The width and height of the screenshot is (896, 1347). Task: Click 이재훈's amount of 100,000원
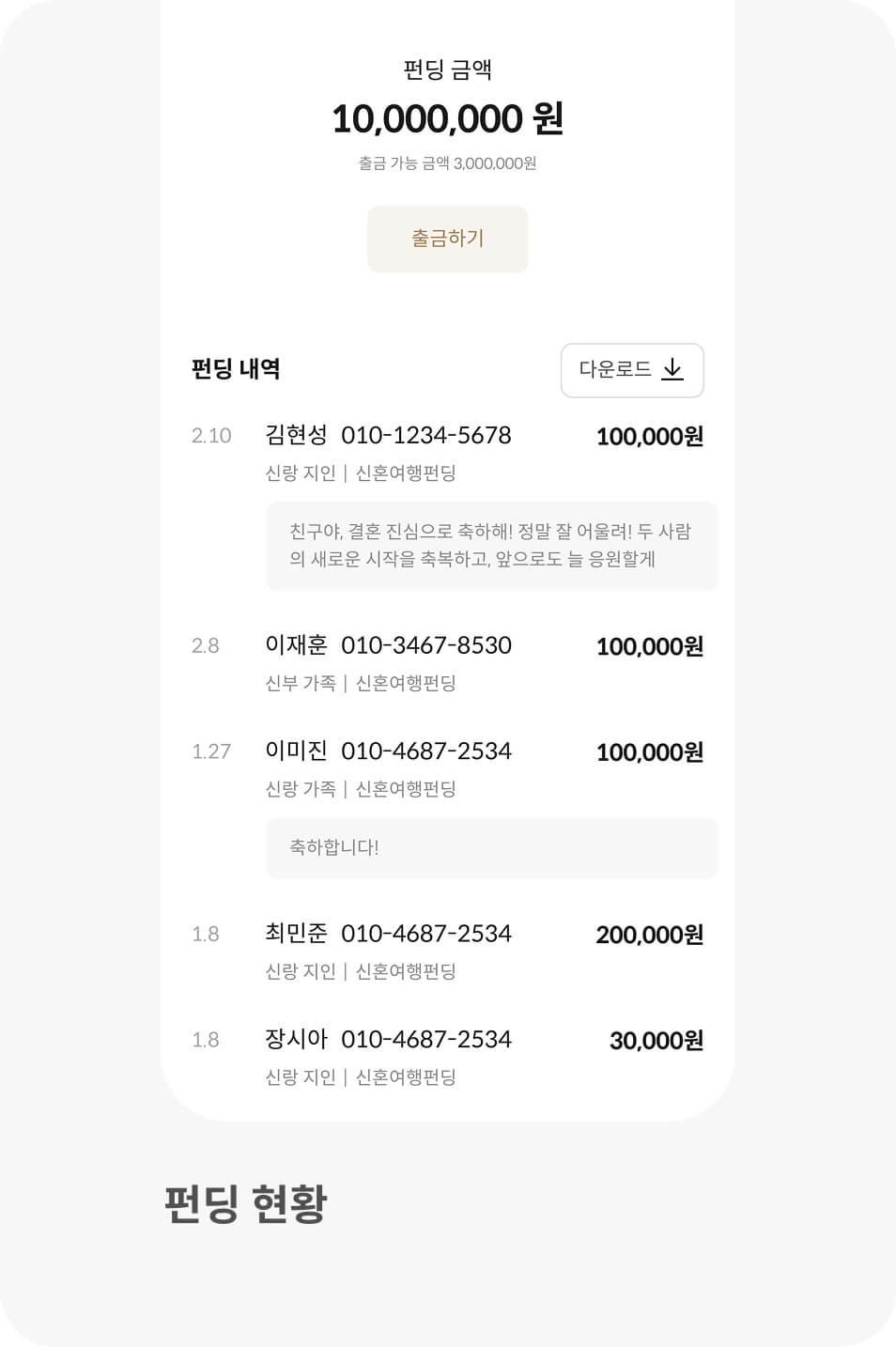pos(650,646)
